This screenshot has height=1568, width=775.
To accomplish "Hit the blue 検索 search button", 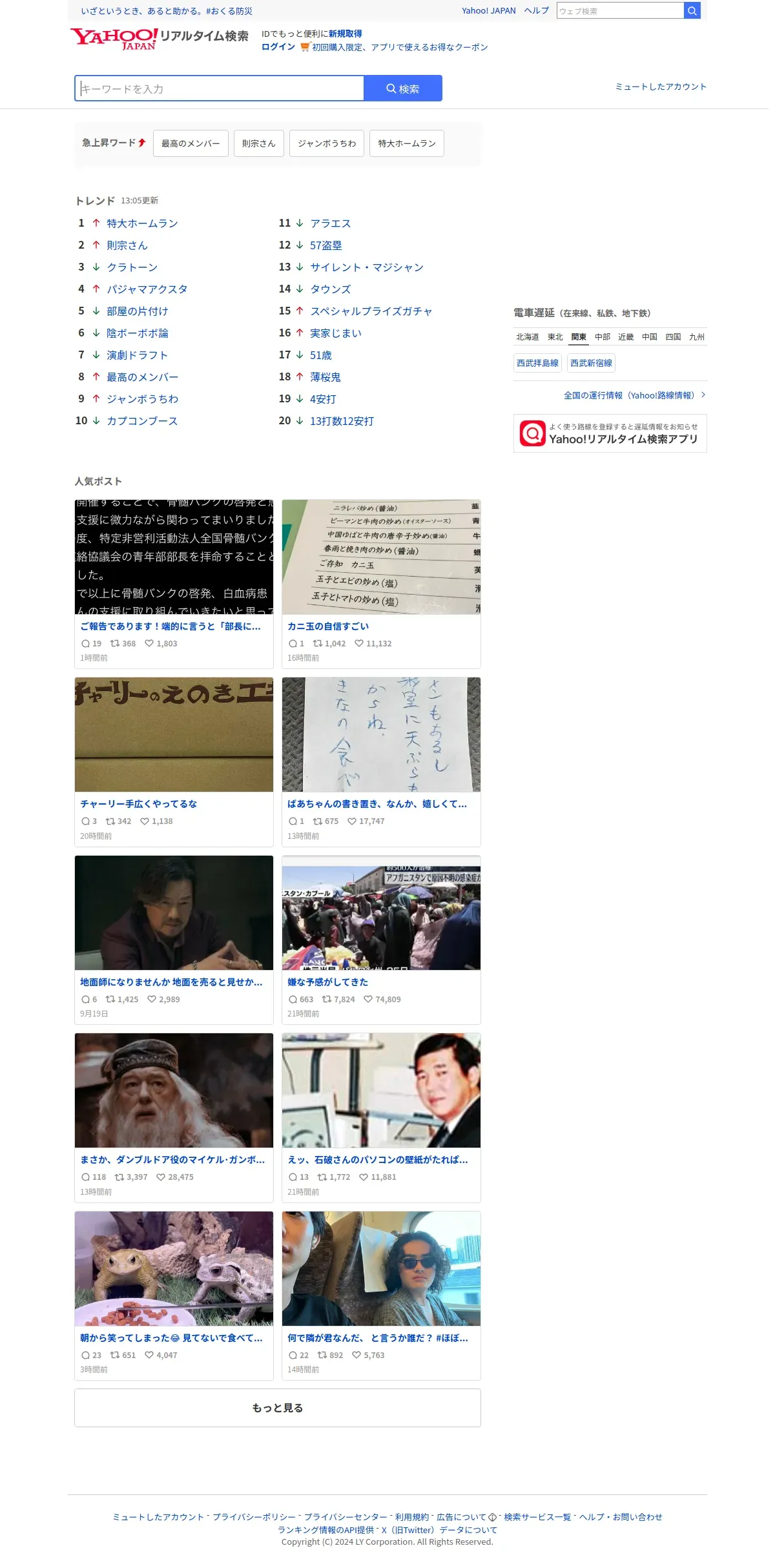I will point(403,88).
